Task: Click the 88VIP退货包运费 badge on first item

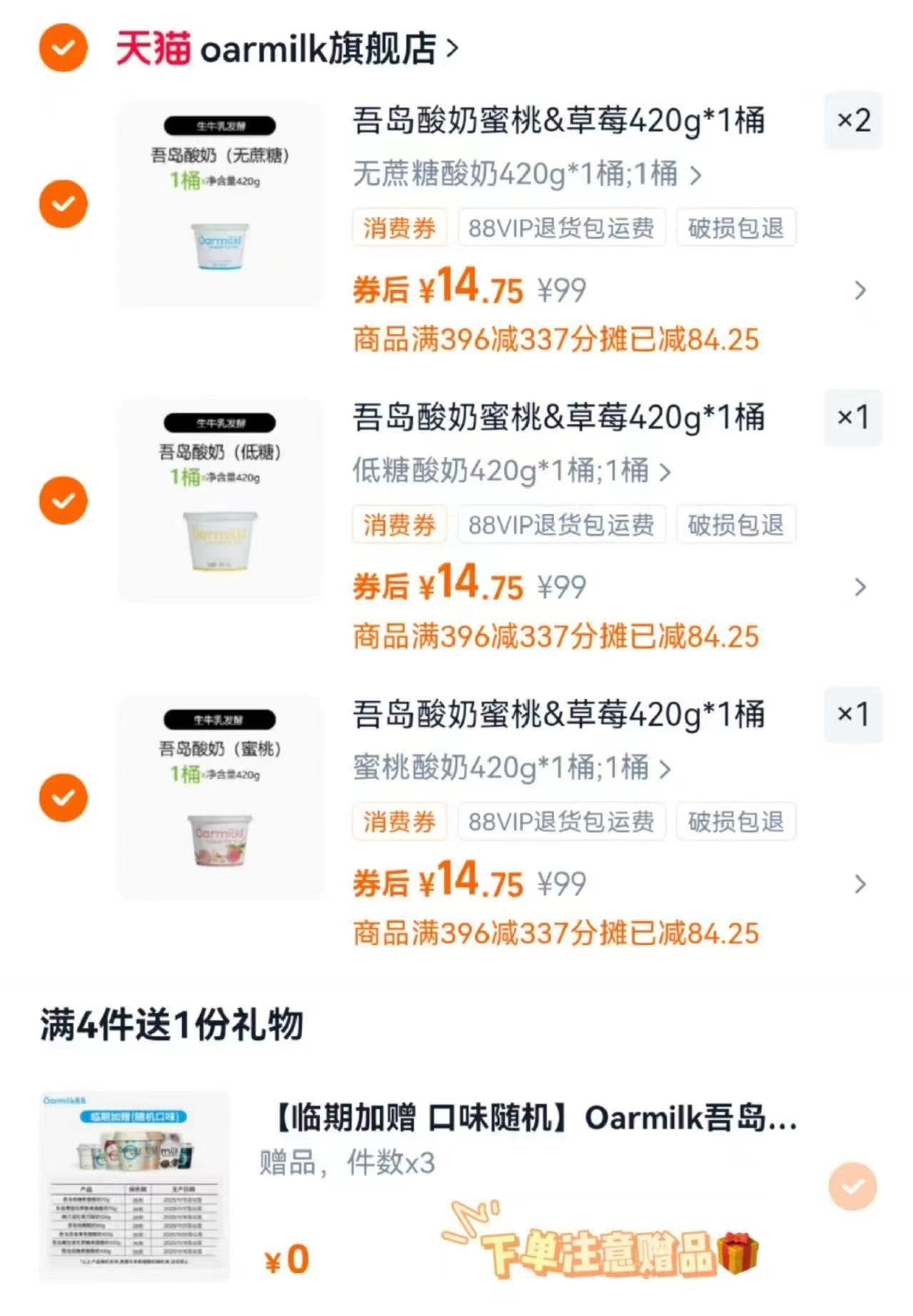Action: (562, 228)
